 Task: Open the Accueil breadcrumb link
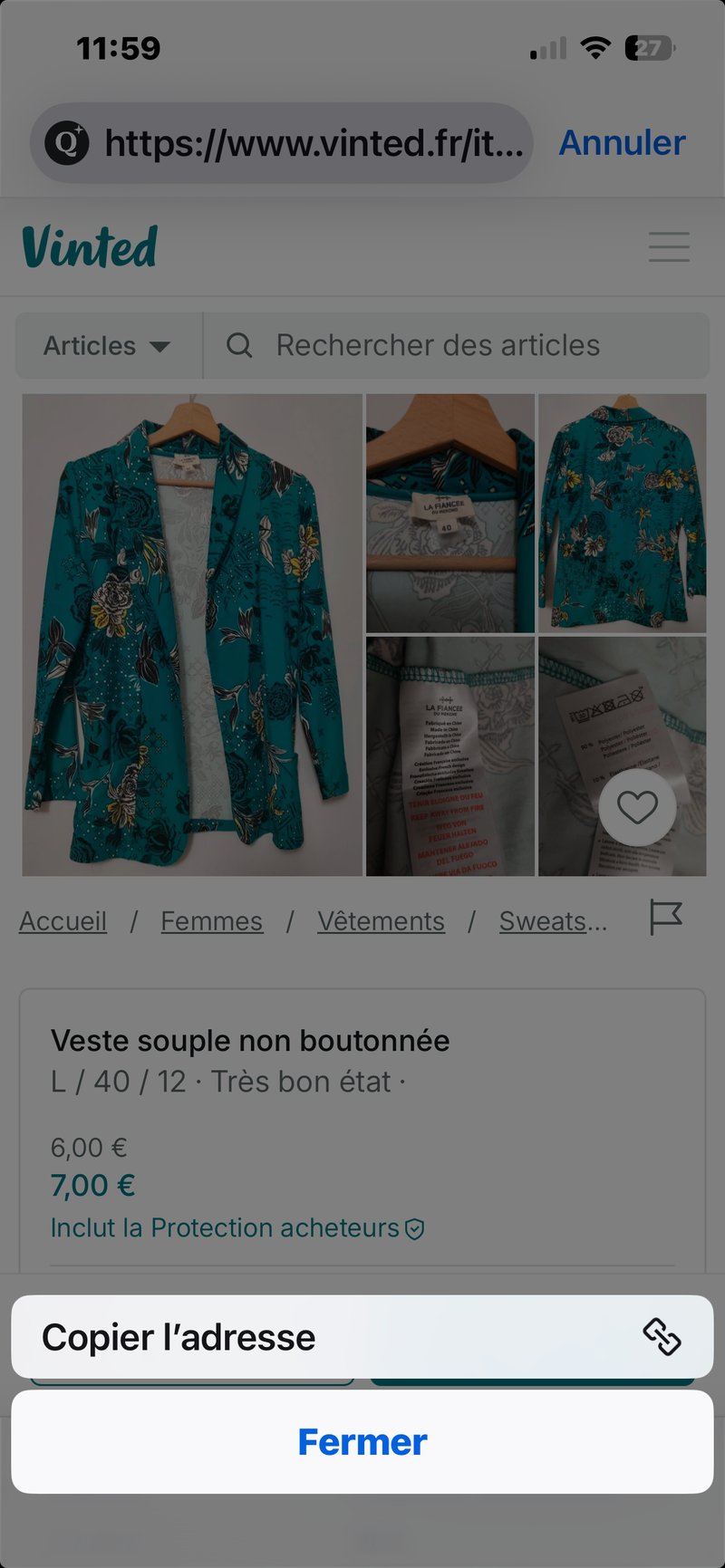(63, 920)
